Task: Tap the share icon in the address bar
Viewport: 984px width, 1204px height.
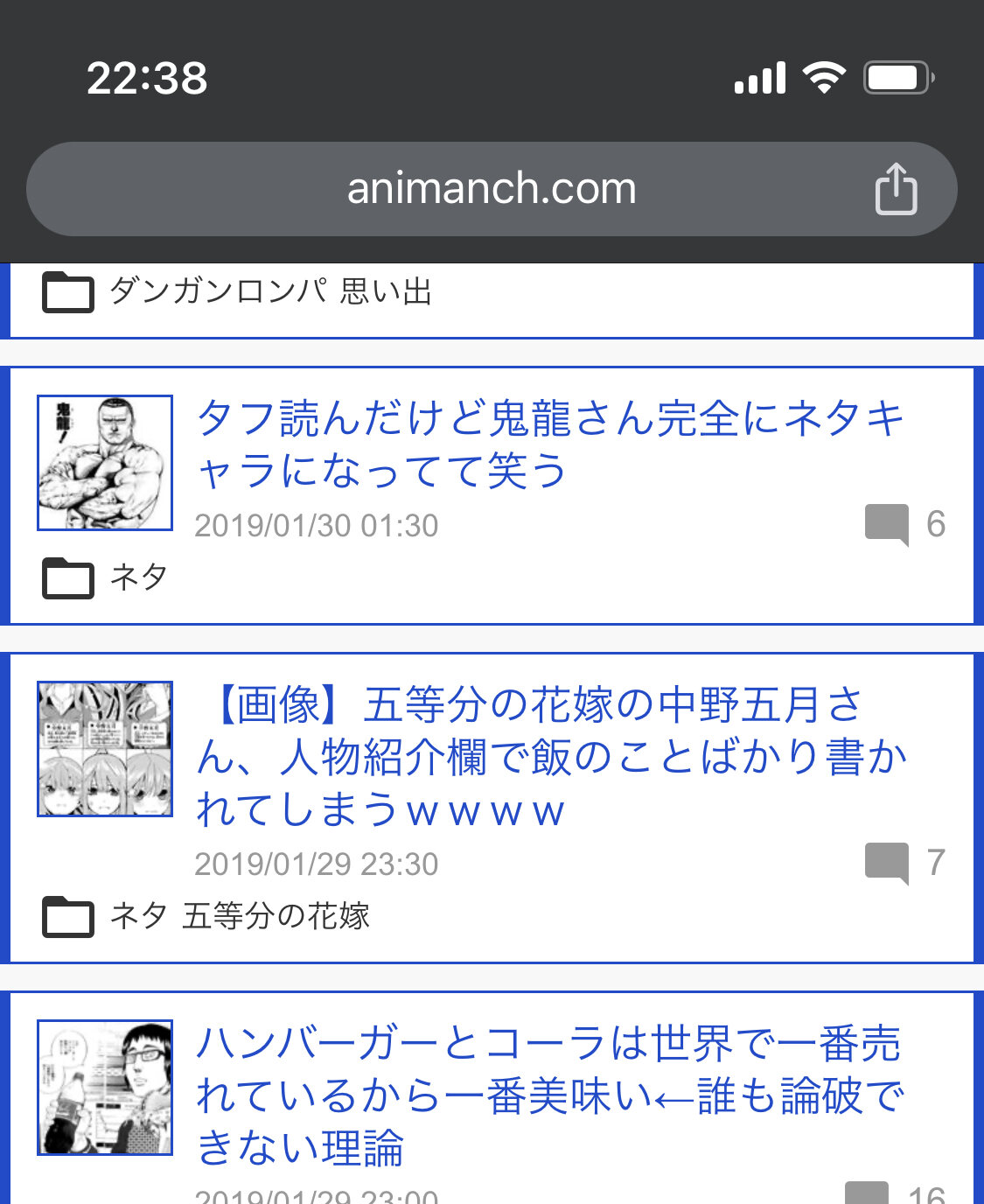Action: [x=896, y=189]
